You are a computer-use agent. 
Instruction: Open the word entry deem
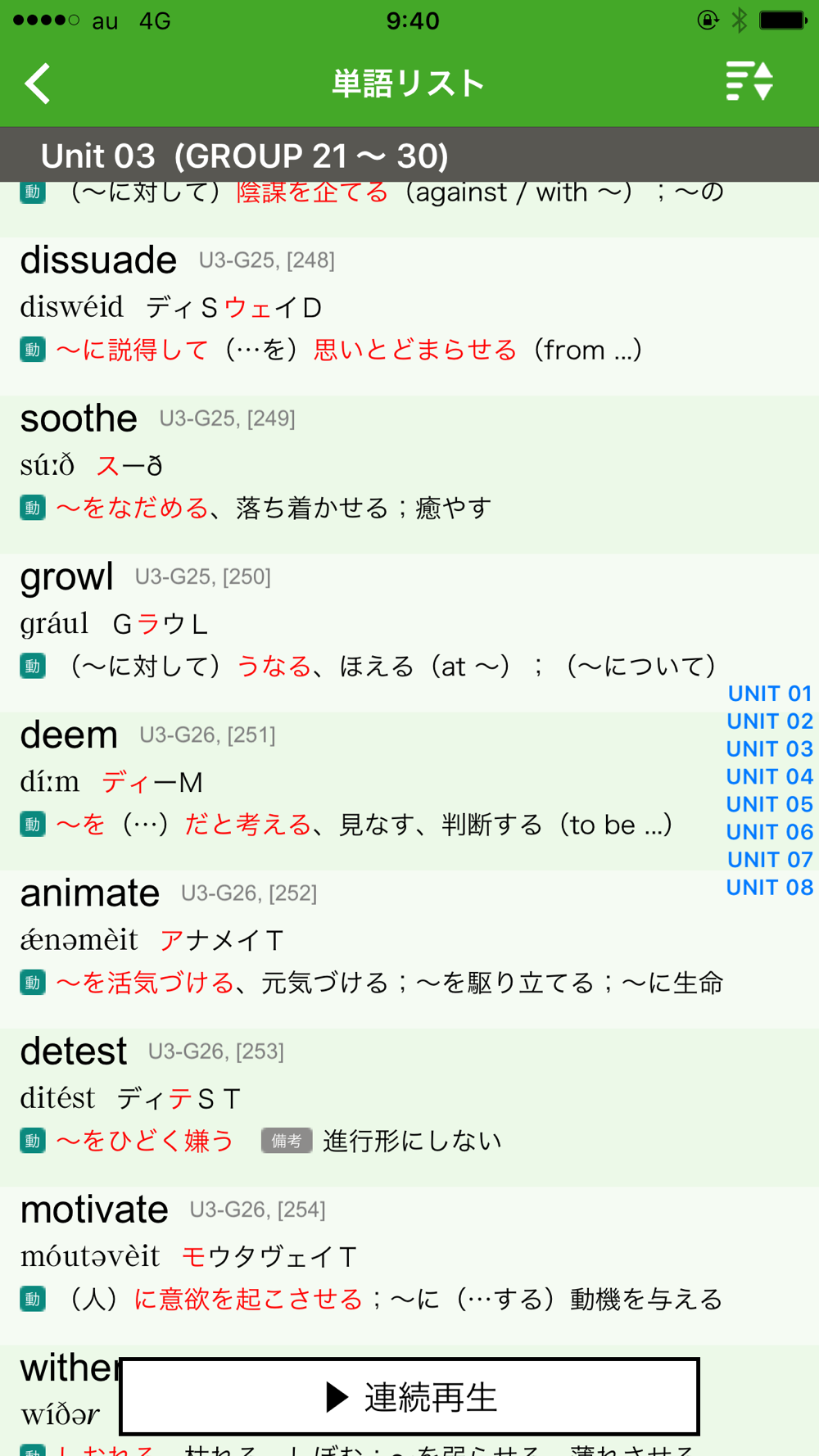360,790
